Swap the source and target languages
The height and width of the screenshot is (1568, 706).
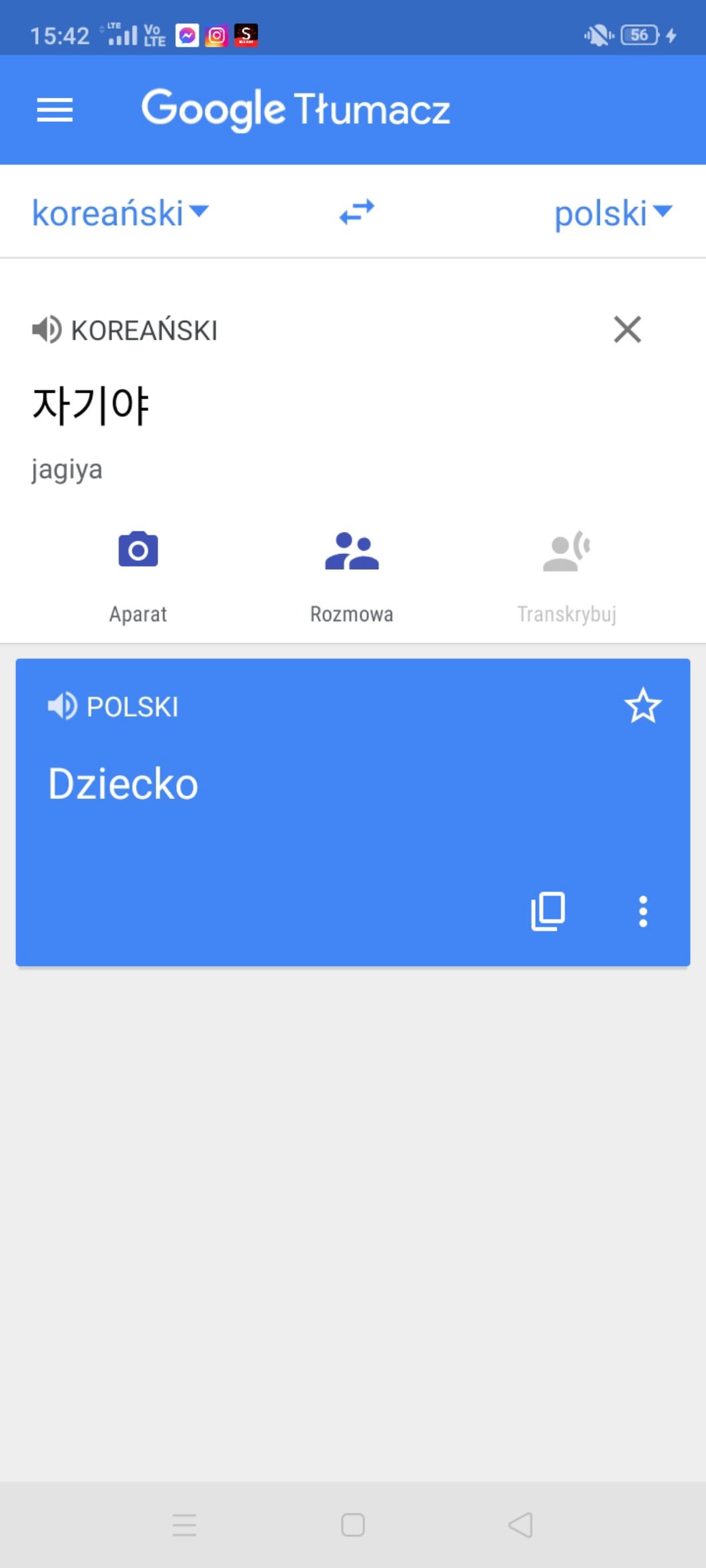(x=356, y=212)
